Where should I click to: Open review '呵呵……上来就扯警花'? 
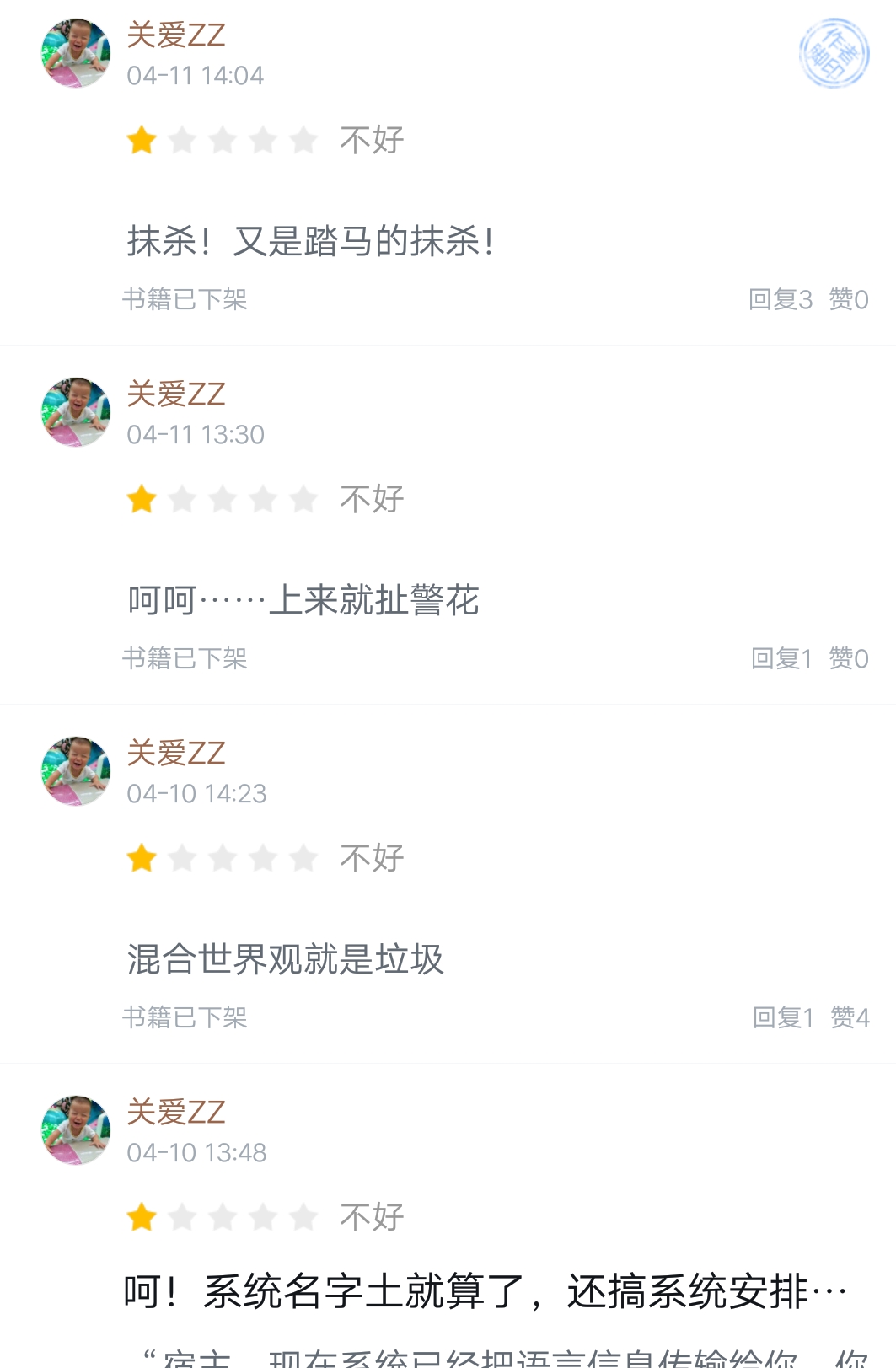coord(303,600)
